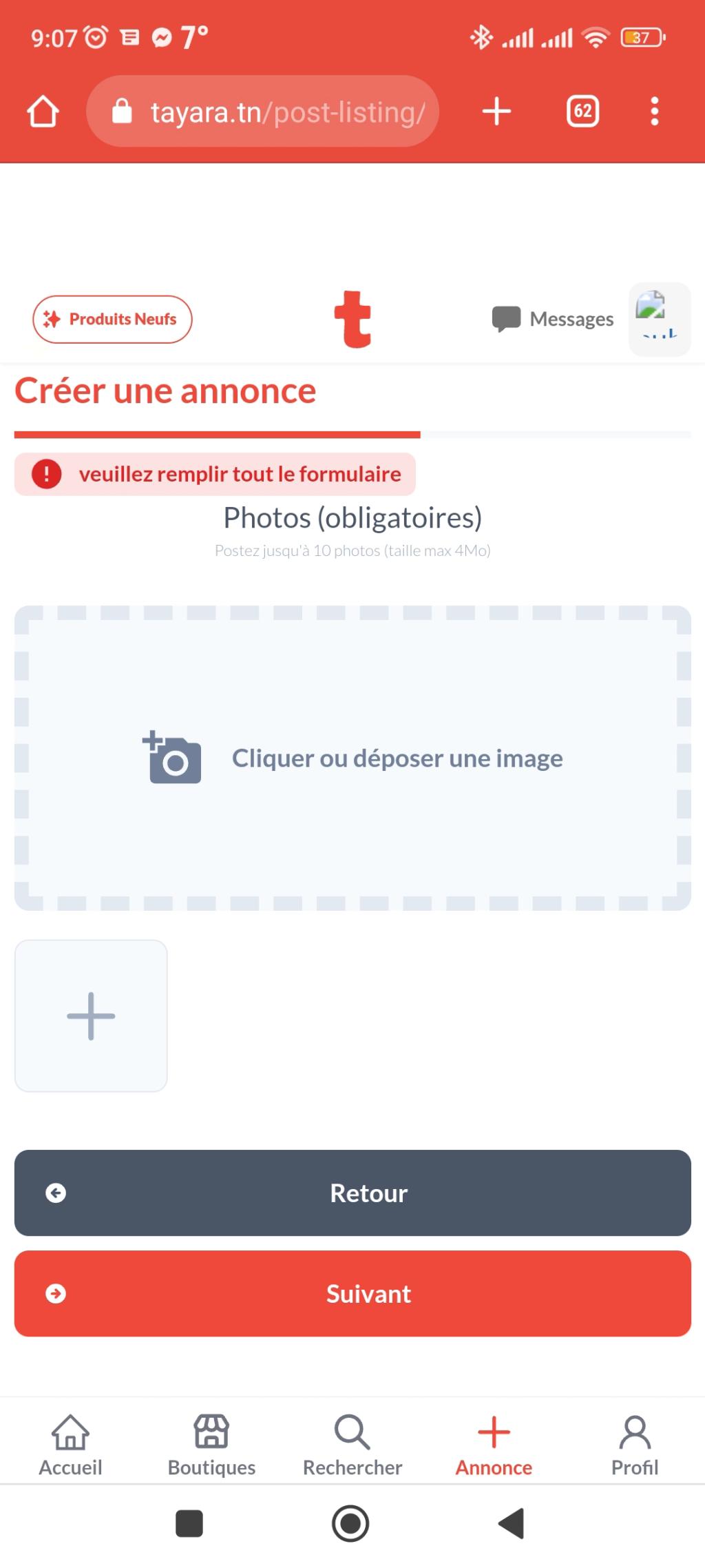Switch to the Accueil tab
Viewport: 705px width, 1568px height.
click(70, 1445)
